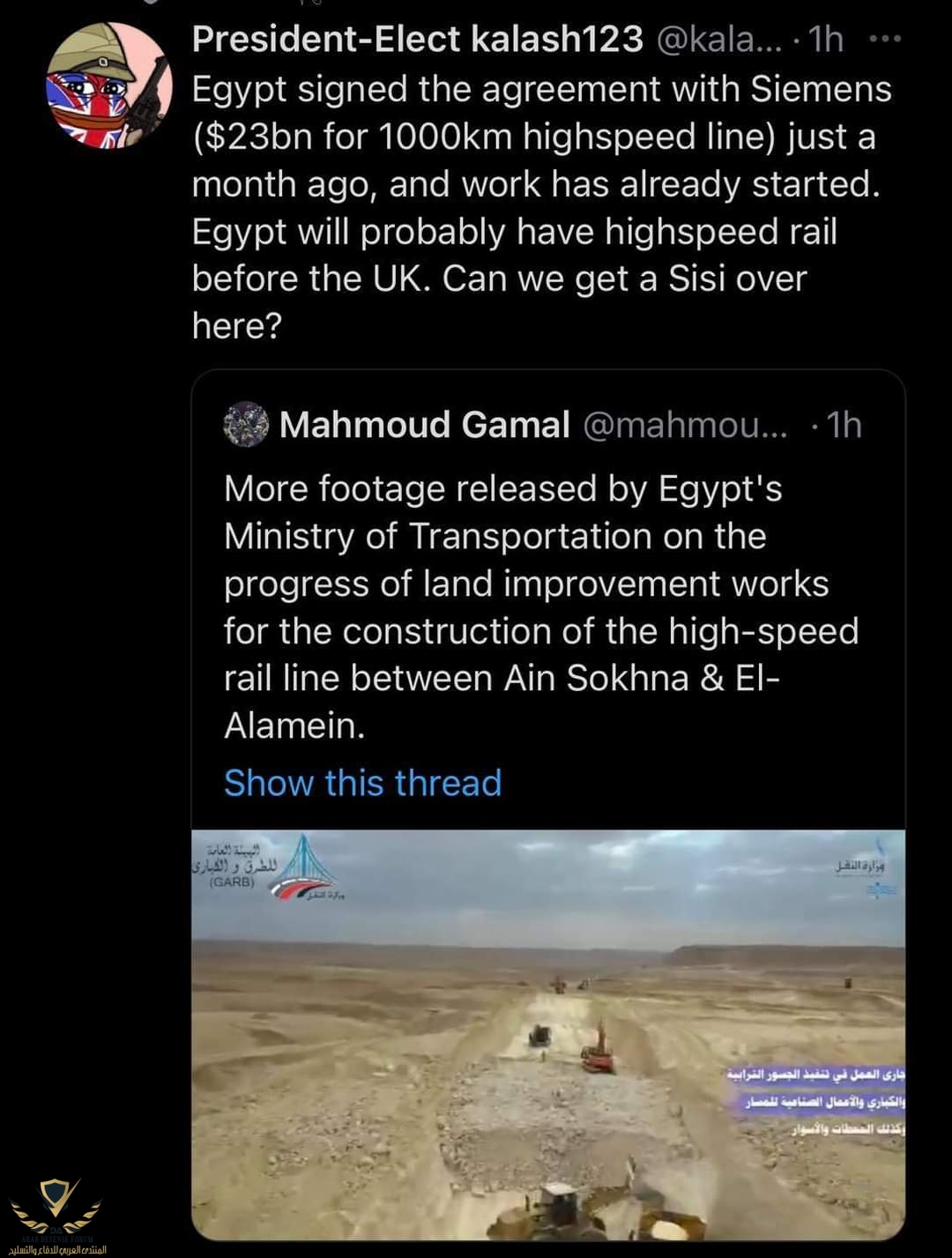The image size is (952, 1258).
Task: Open the construction footage video
Action: pos(548,1034)
